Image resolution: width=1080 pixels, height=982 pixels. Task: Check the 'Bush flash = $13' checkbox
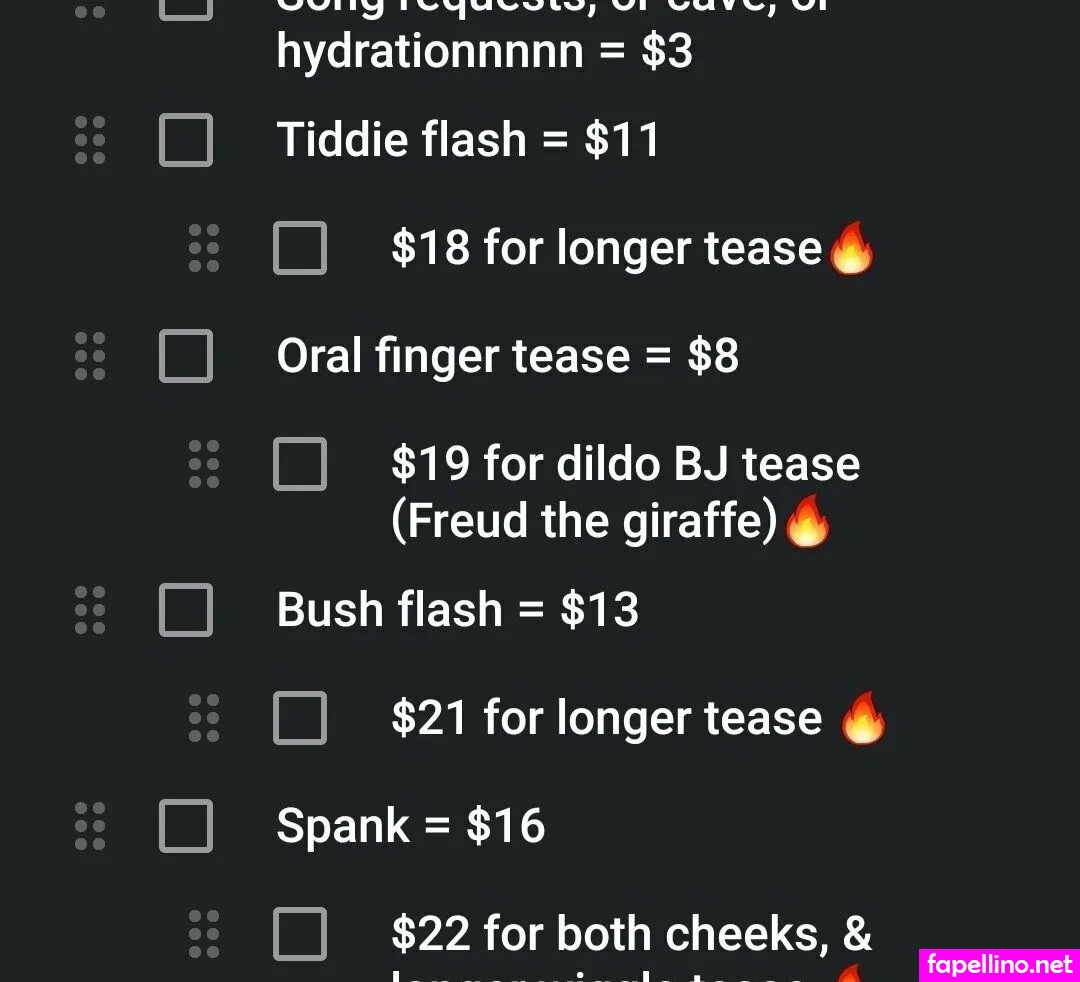[x=186, y=610]
